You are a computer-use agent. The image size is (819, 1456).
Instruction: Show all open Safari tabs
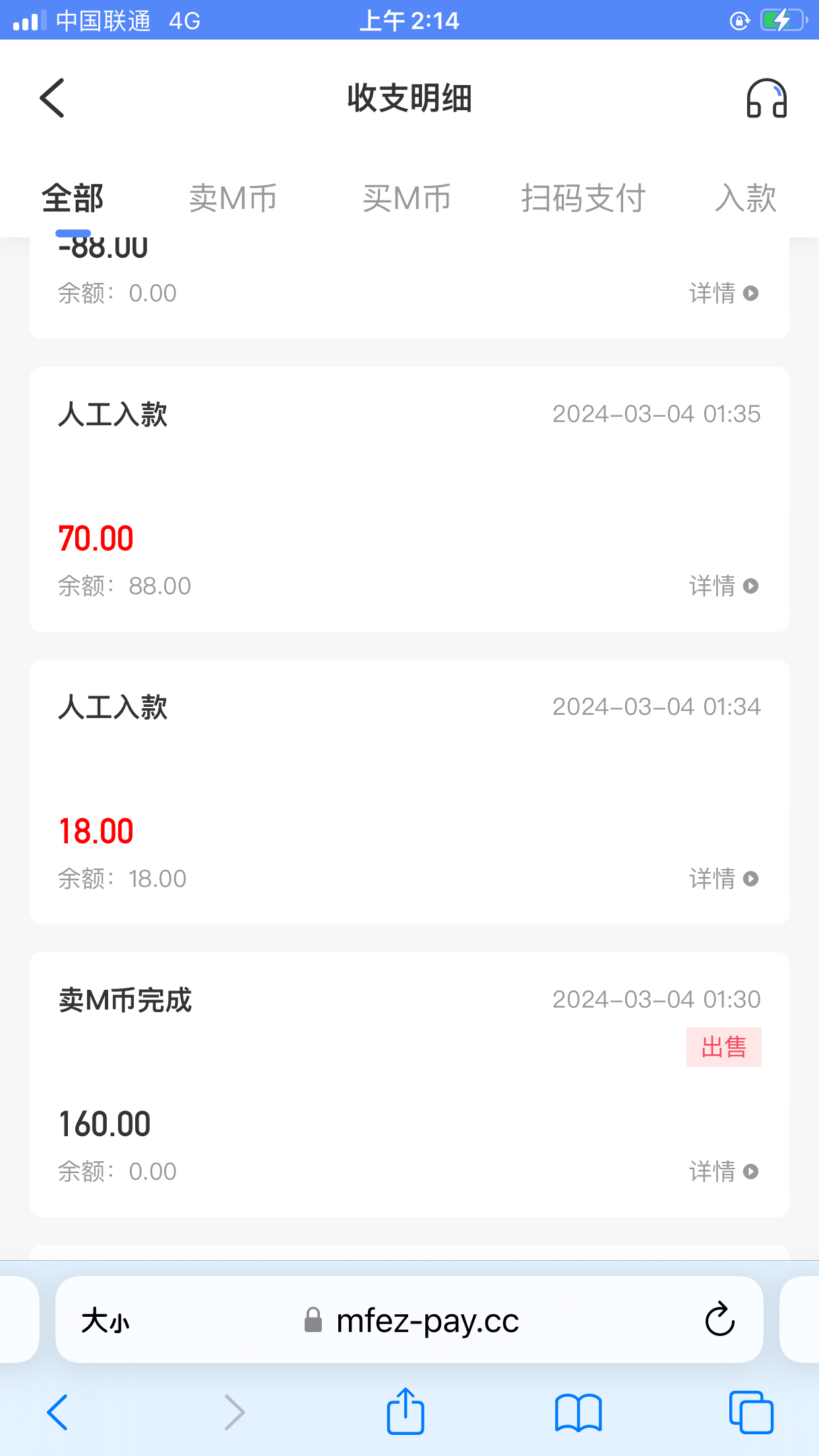pyautogui.click(x=751, y=1412)
